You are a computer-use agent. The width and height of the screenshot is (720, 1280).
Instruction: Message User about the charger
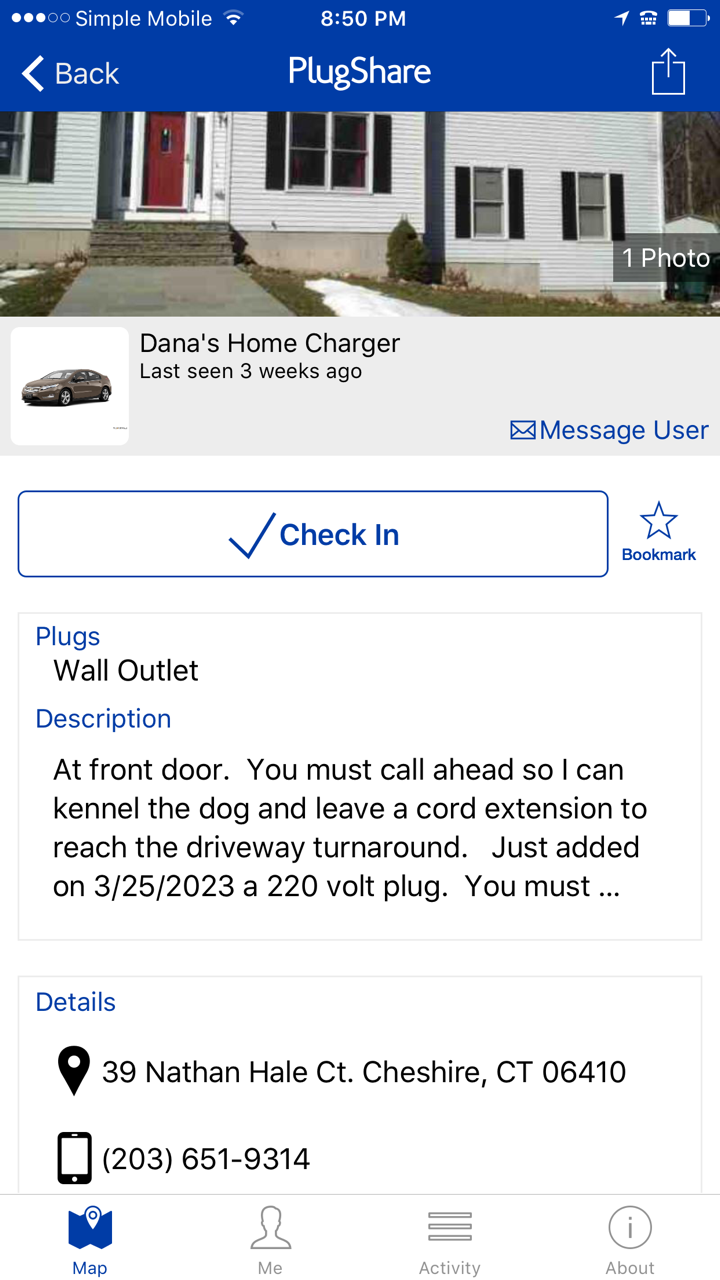pos(609,430)
